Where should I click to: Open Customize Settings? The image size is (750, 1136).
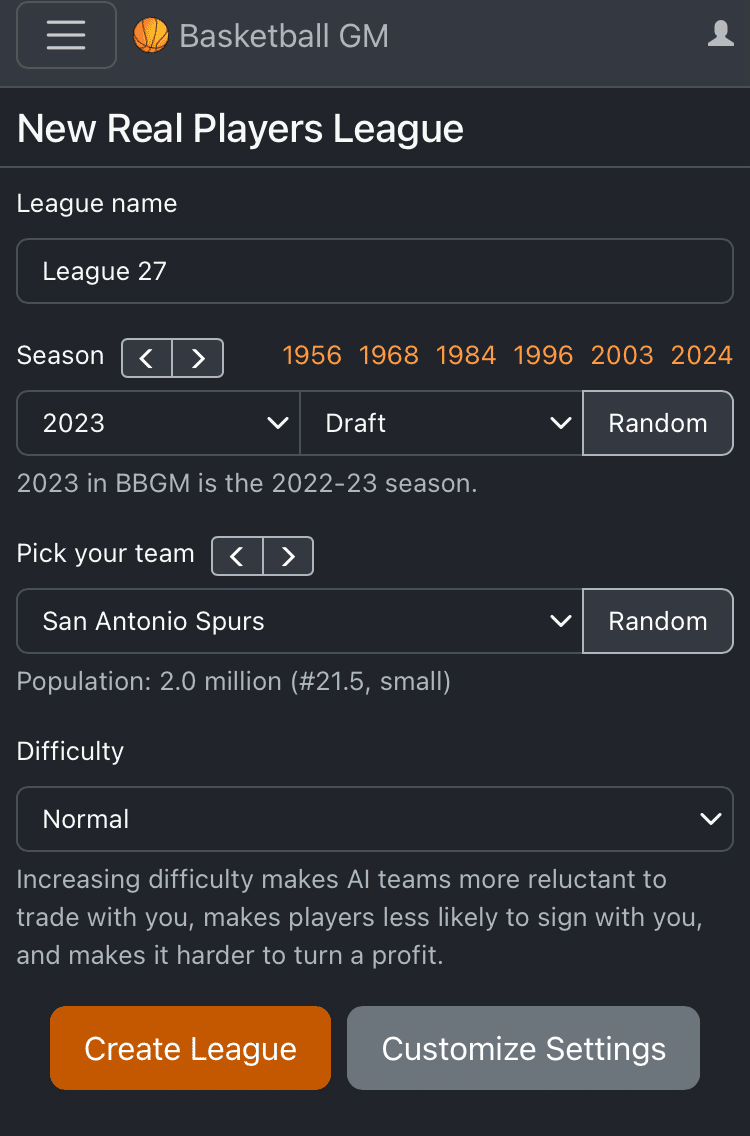(523, 1048)
